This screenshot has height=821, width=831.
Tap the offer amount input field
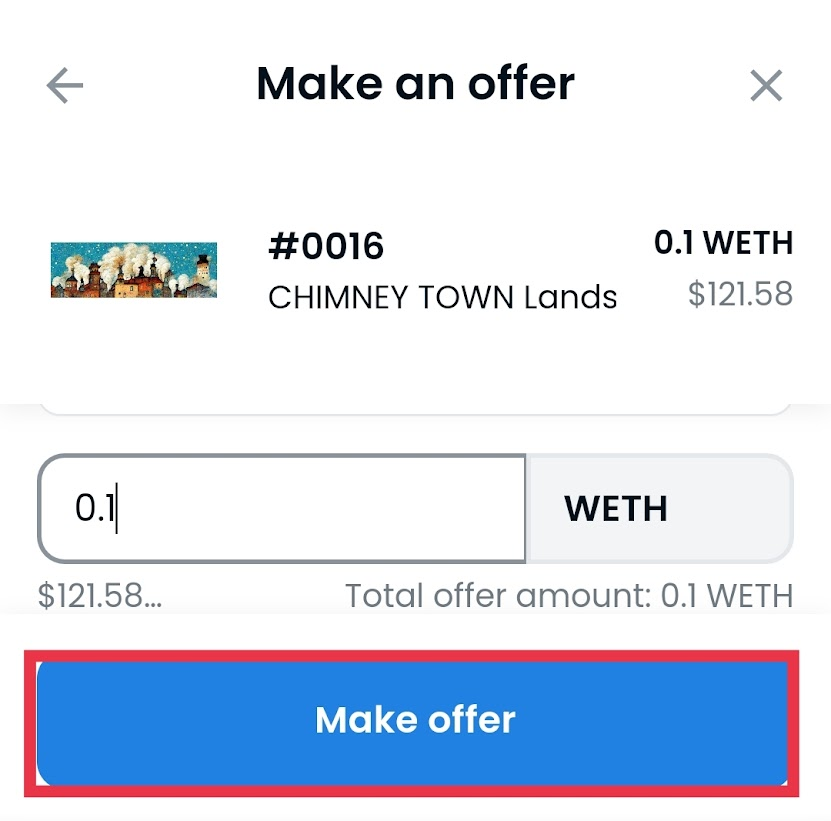click(x=282, y=509)
